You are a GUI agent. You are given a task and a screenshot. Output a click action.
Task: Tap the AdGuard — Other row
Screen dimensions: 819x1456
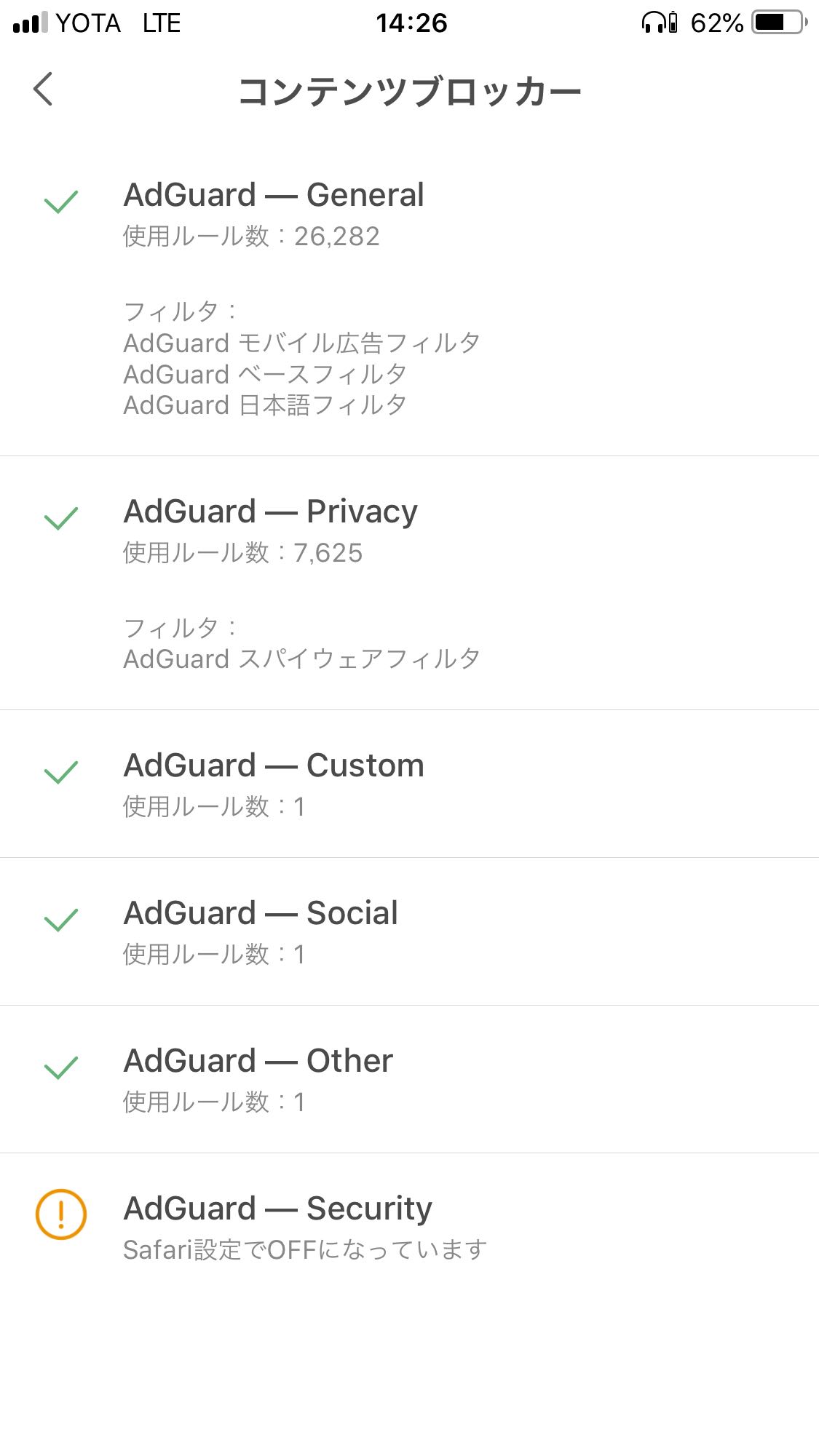(x=409, y=1079)
